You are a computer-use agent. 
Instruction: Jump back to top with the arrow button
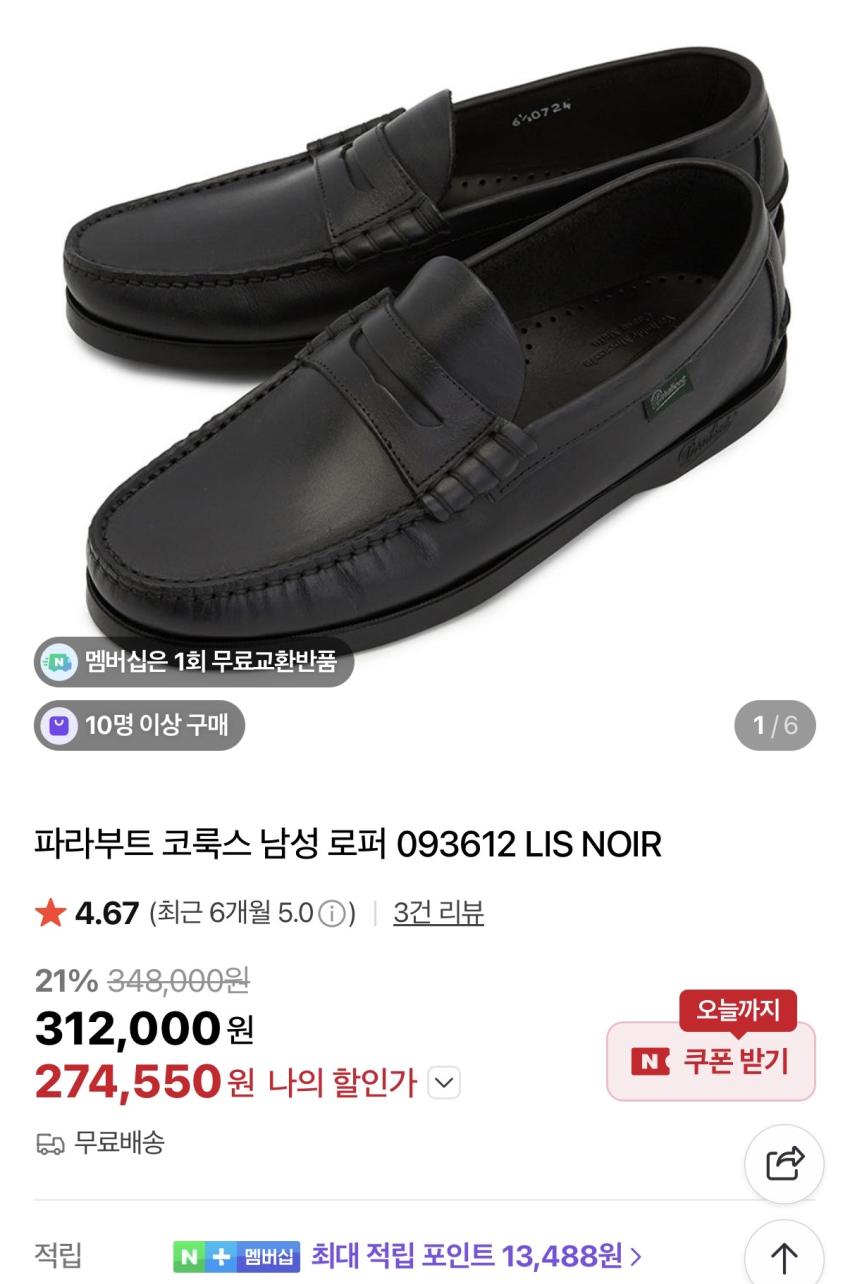[x=784, y=1256]
